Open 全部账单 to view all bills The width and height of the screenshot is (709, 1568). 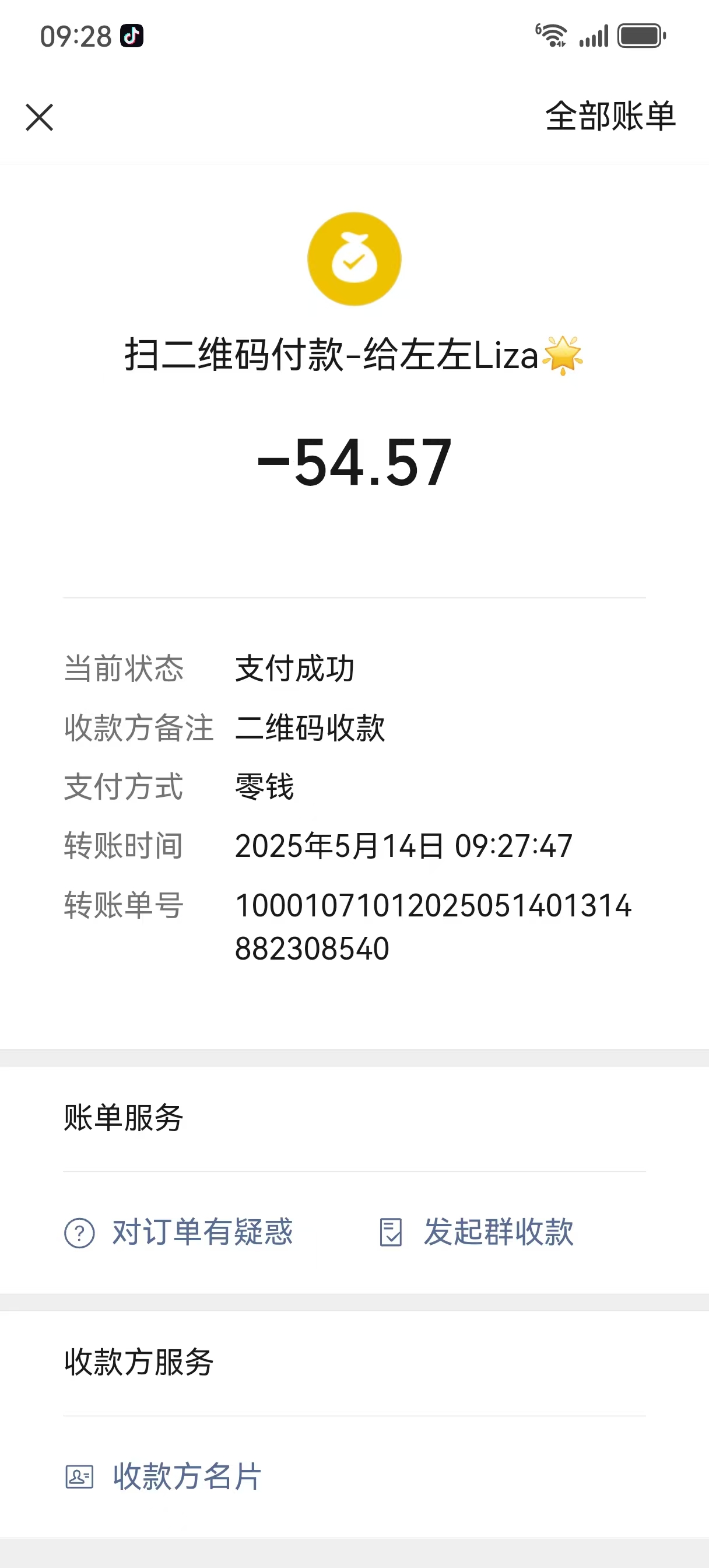click(610, 116)
